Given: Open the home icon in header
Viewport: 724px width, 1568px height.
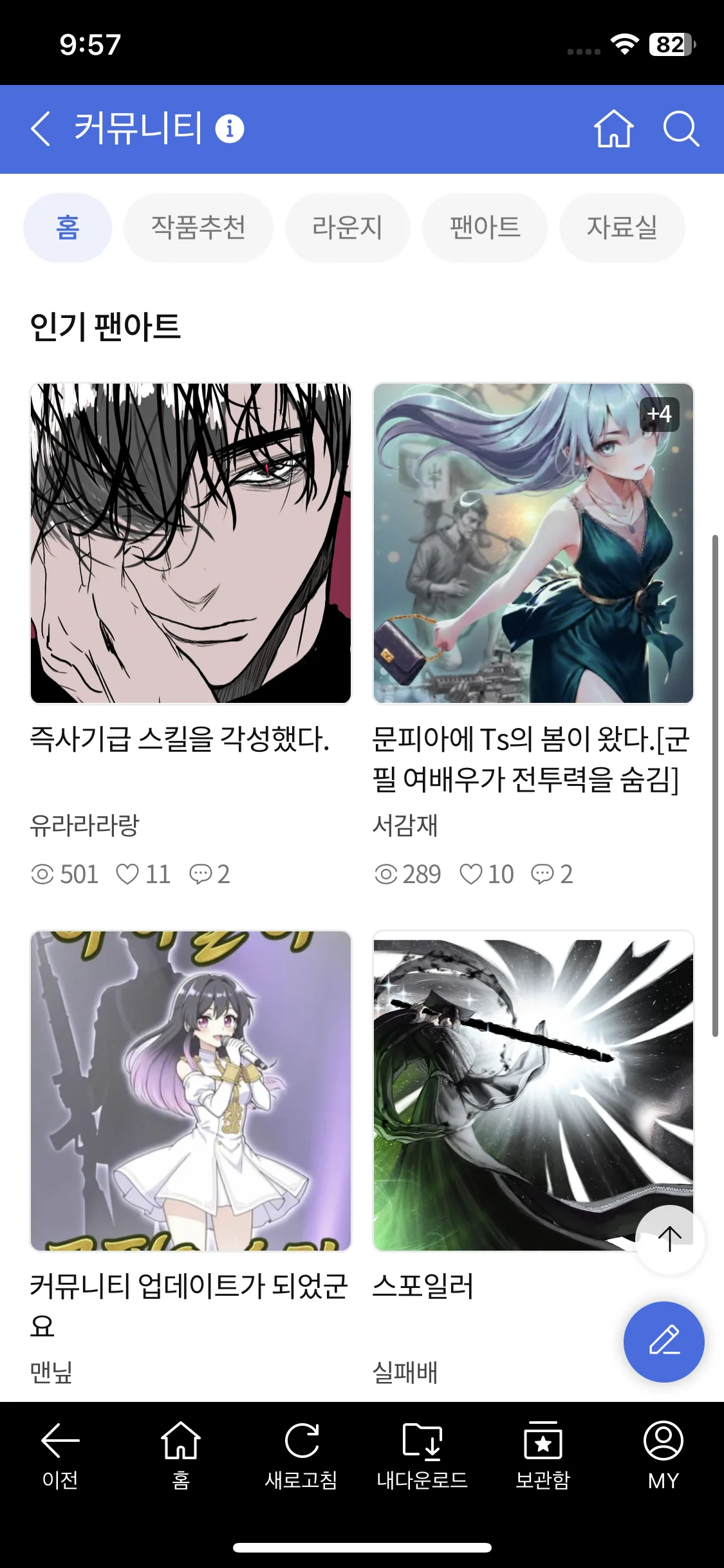Looking at the screenshot, I should point(613,129).
